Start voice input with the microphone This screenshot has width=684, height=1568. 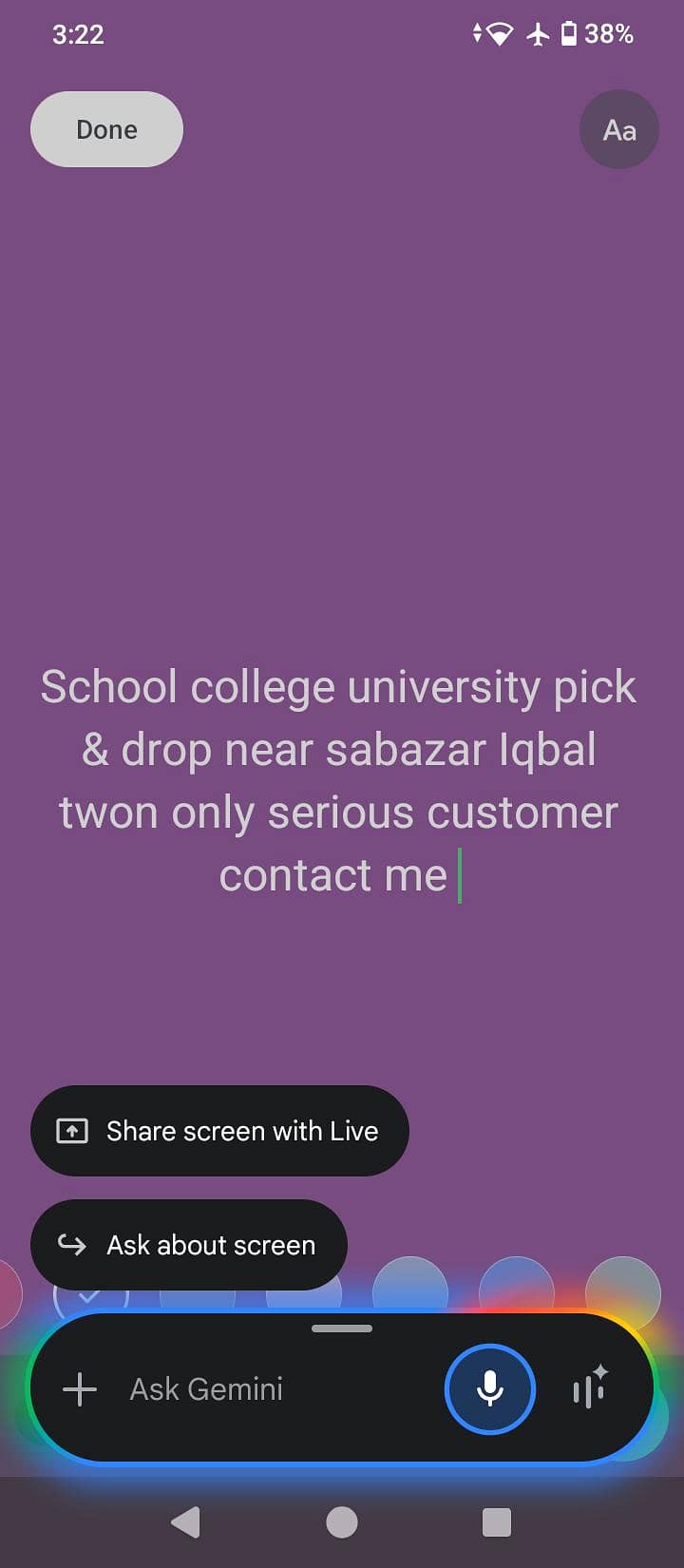pos(490,1389)
